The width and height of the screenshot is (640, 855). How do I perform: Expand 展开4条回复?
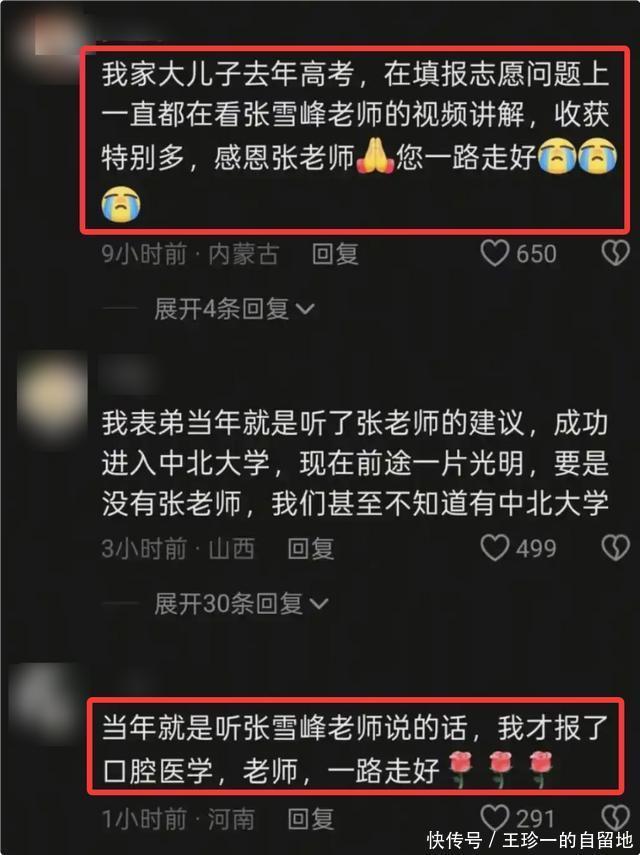point(234,309)
